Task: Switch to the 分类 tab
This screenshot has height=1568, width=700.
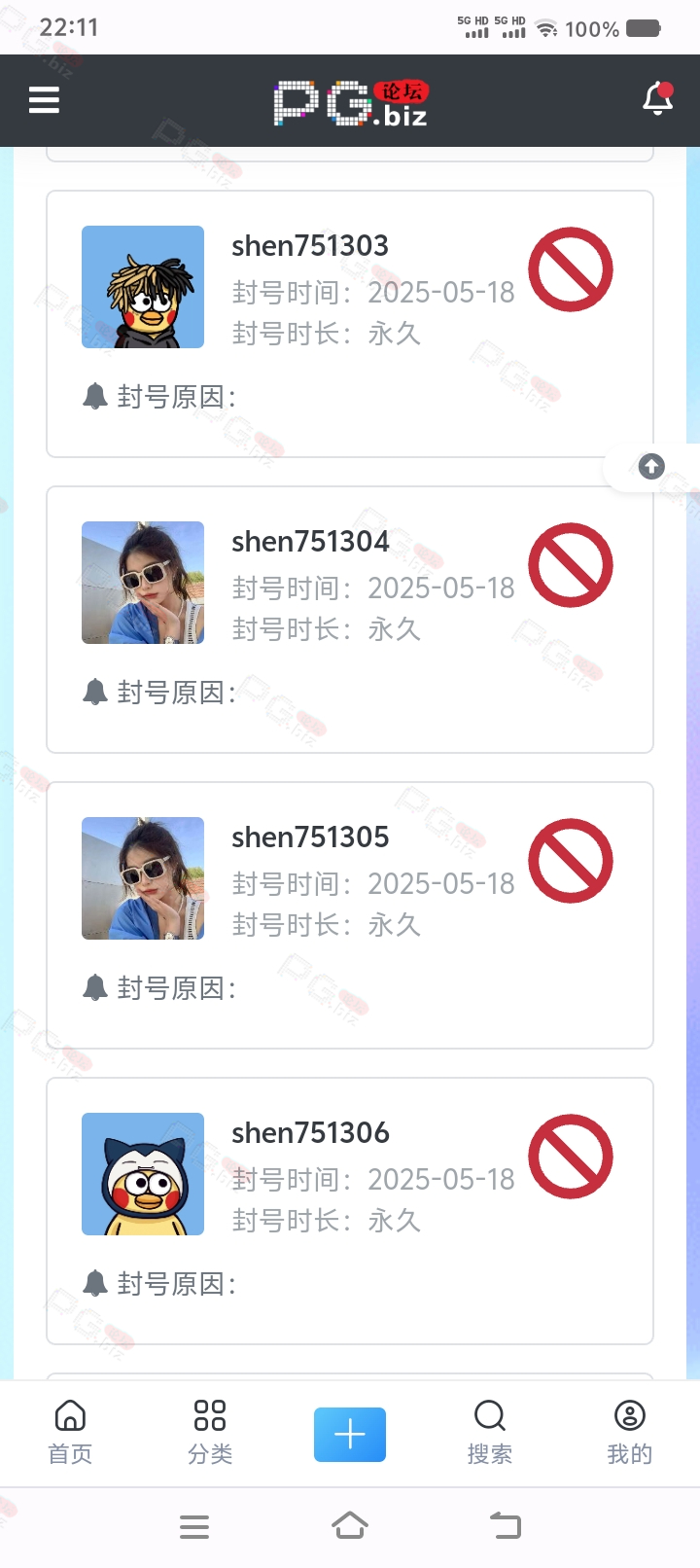Action: [210, 1433]
